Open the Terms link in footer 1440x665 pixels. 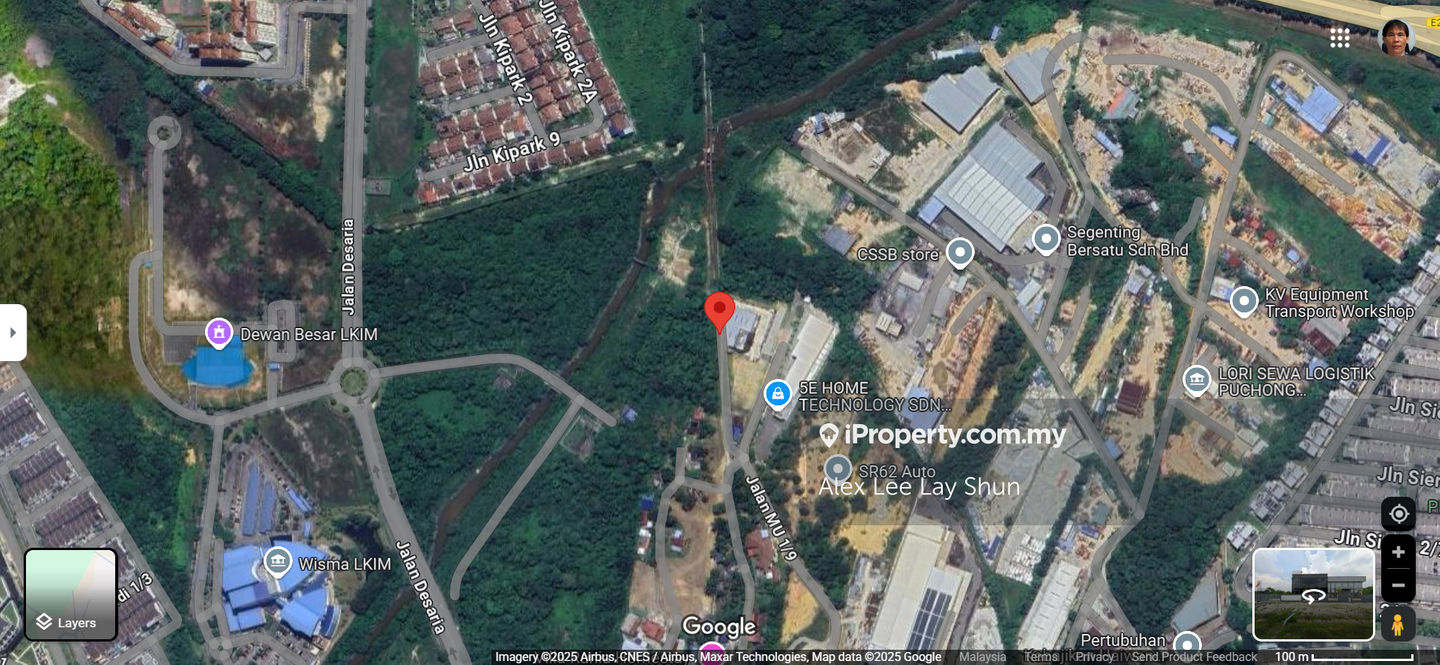click(1040, 657)
